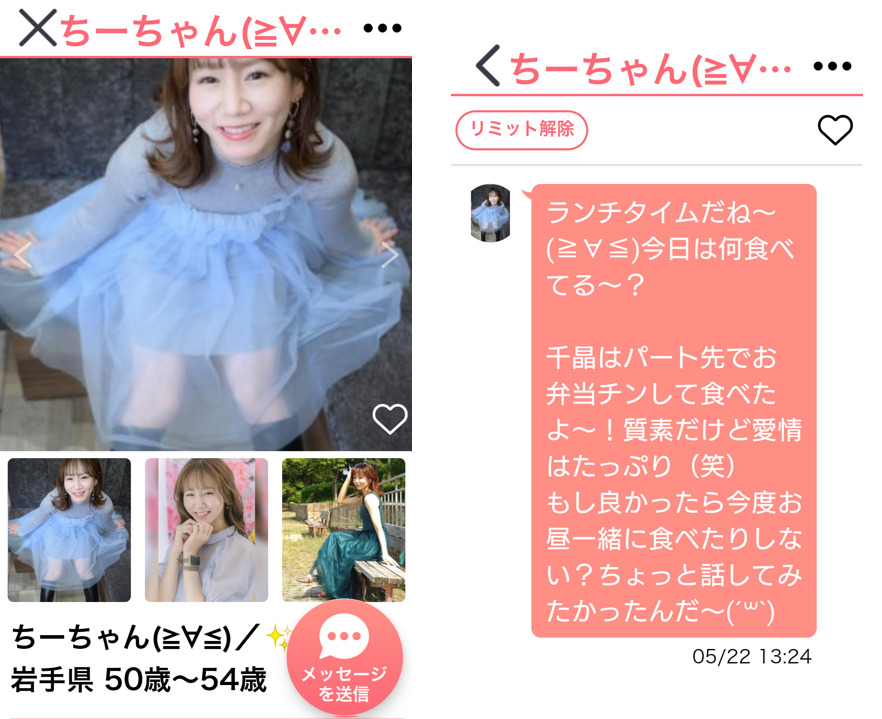
Task: Favorite the user with chat heart icon
Action: [834, 130]
